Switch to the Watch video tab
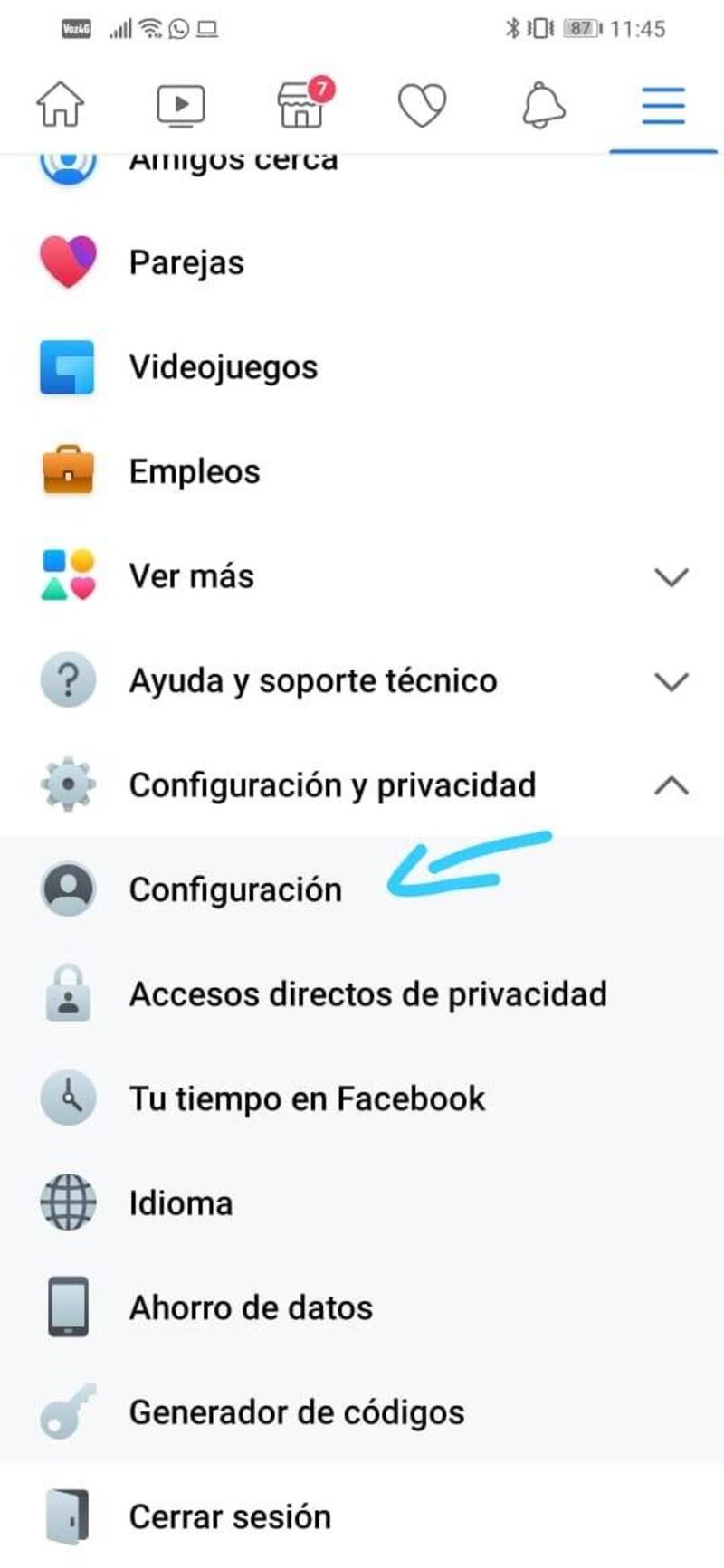 coord(181,104)
